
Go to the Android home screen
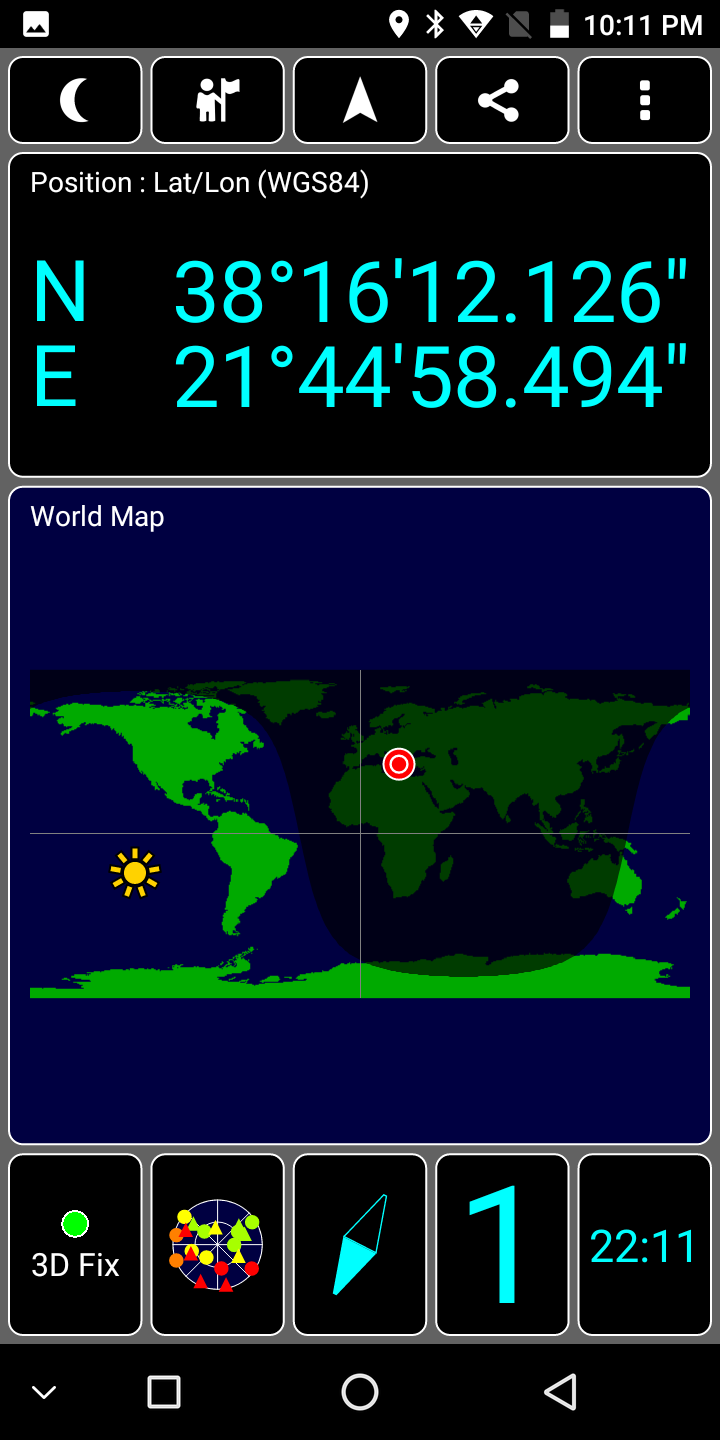click(360, 1392)
